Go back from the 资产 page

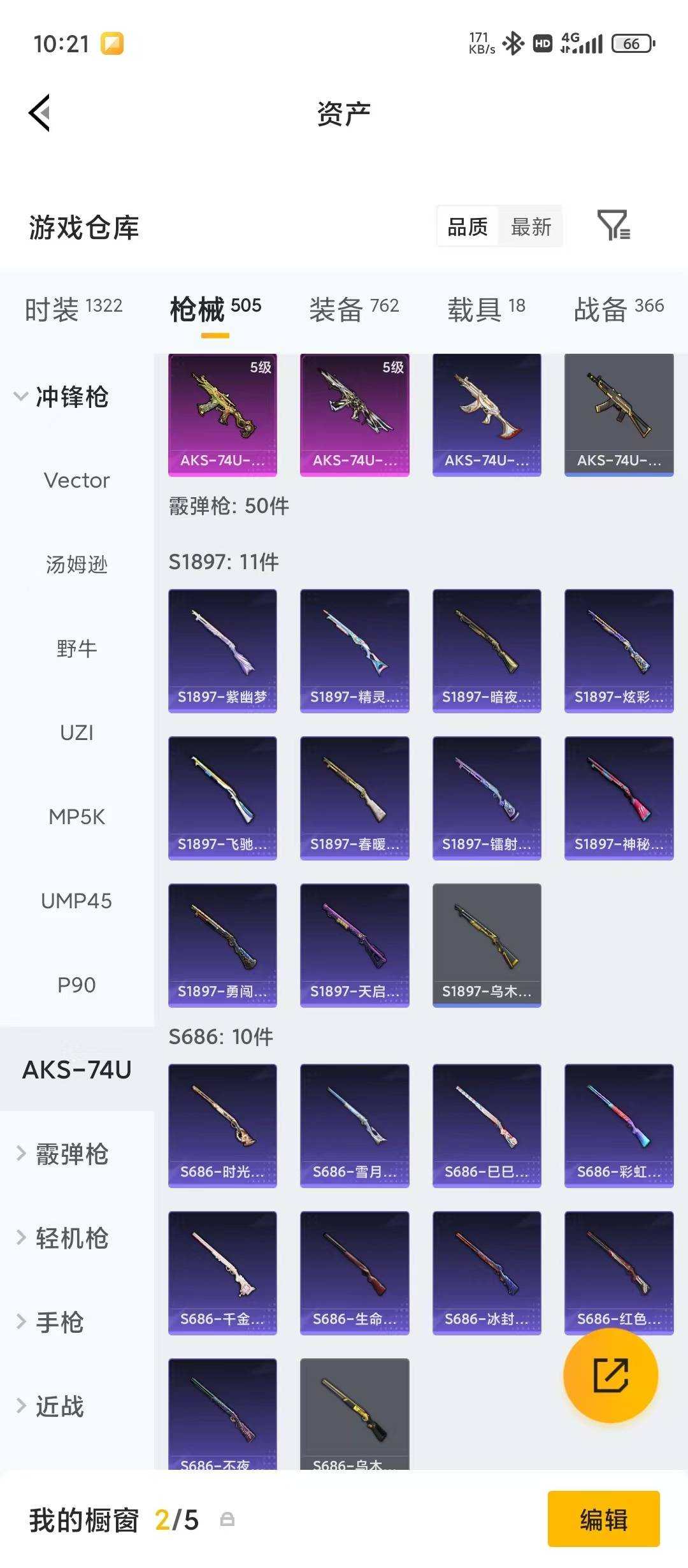(x=39, y=113)
